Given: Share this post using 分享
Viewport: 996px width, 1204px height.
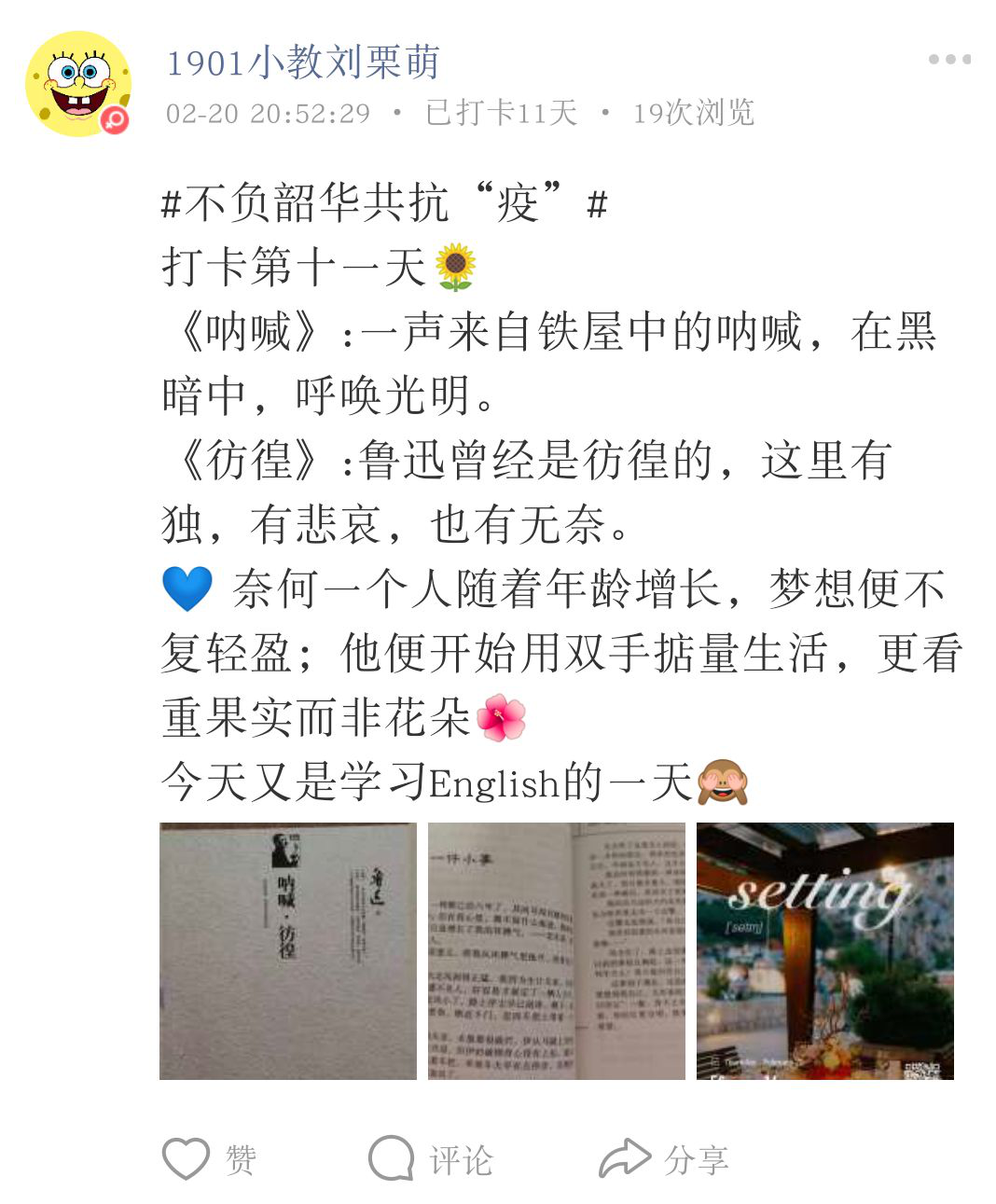Looking at the screenshot, I should (x=663, y=1159).
